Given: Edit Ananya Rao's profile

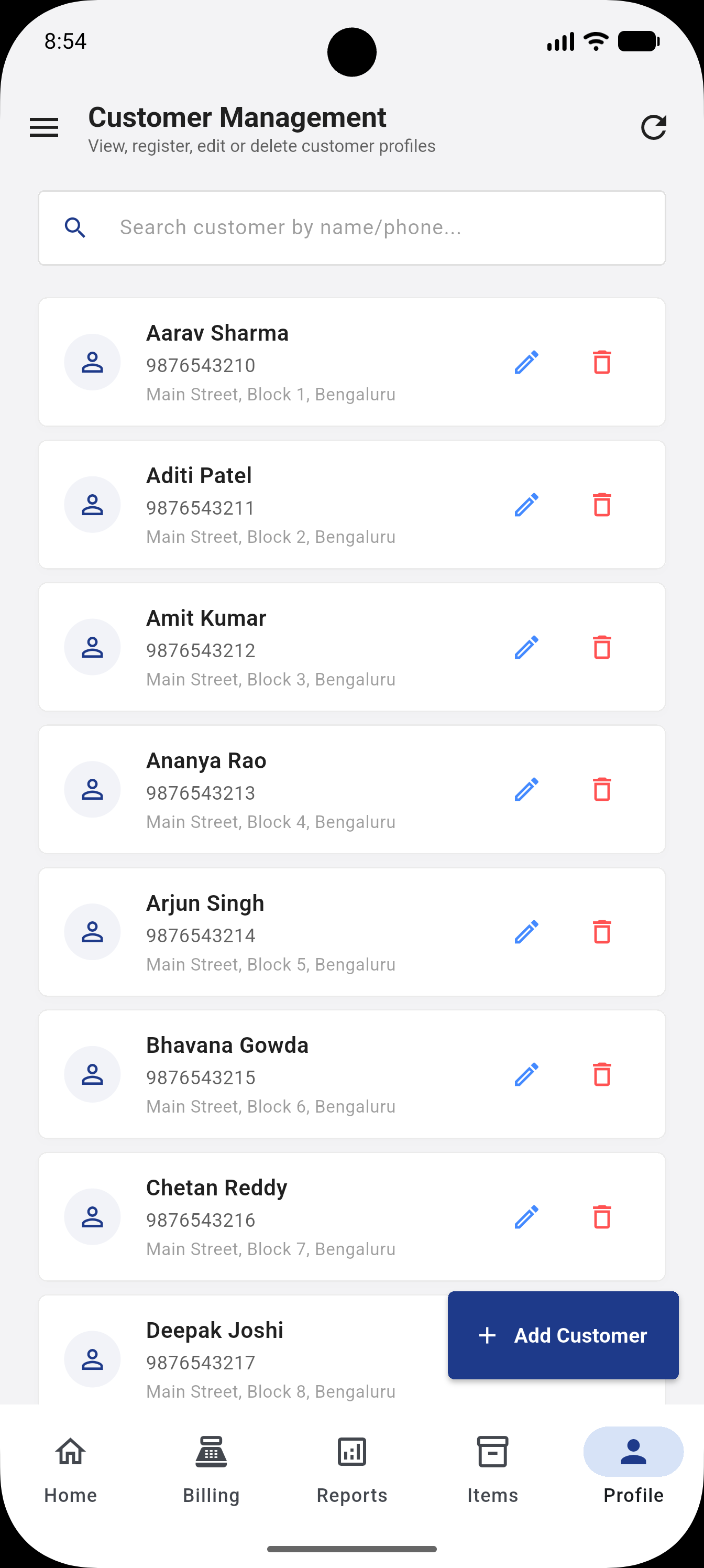Looking at the screenshot, I should [x=526, y=789].
